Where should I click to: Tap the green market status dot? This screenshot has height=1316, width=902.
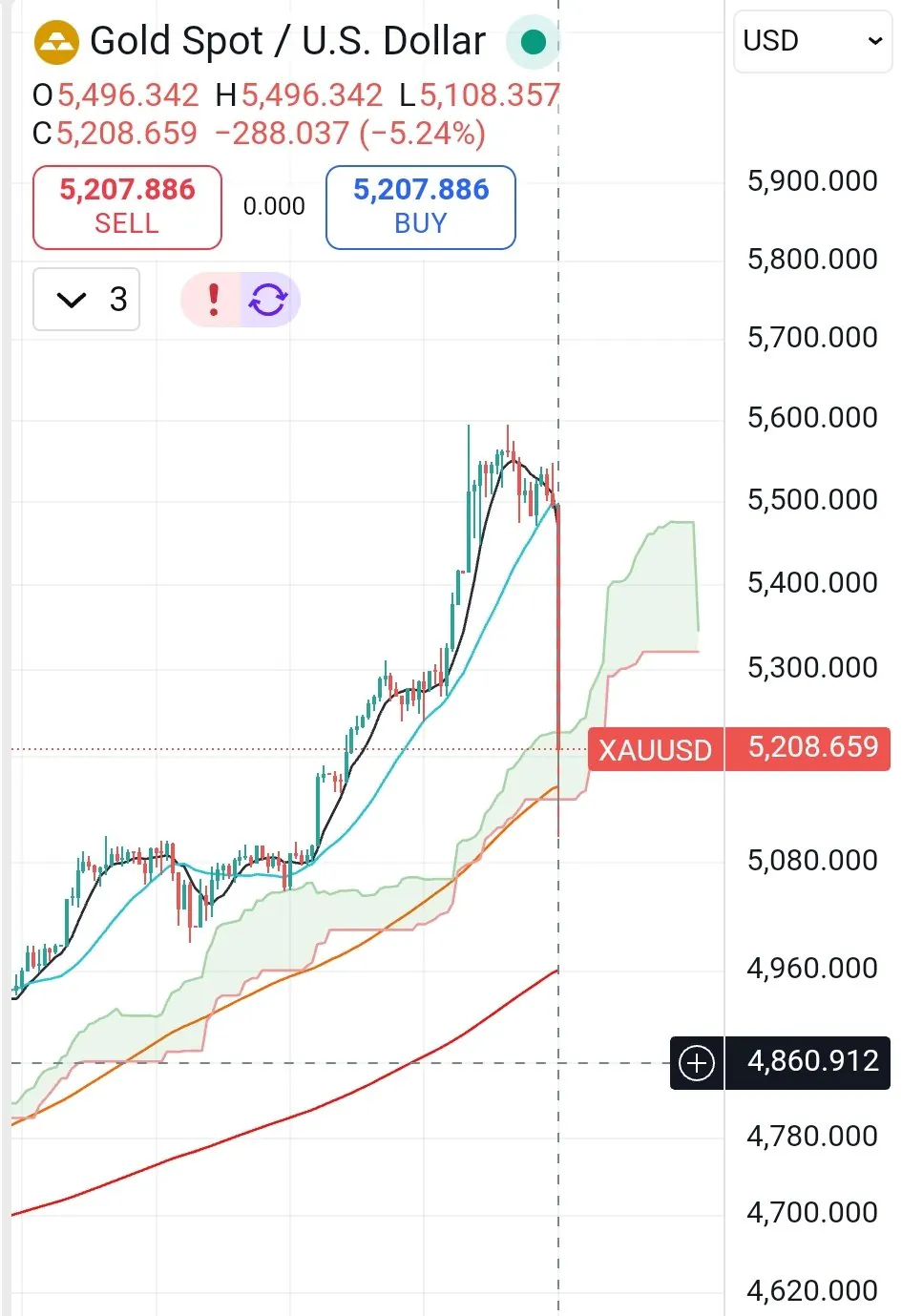(533, 42)
